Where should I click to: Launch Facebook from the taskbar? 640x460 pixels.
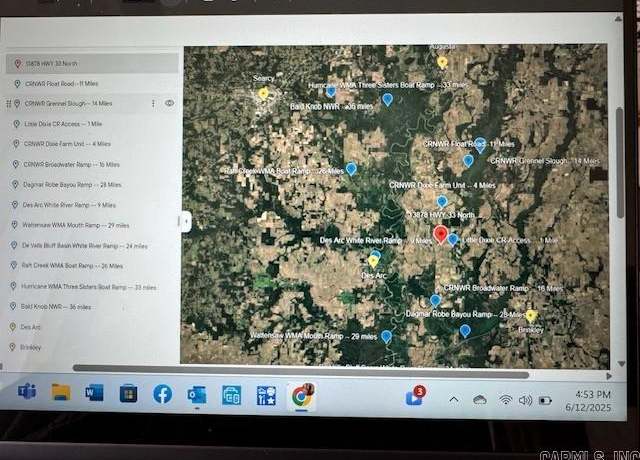point(162,394)
